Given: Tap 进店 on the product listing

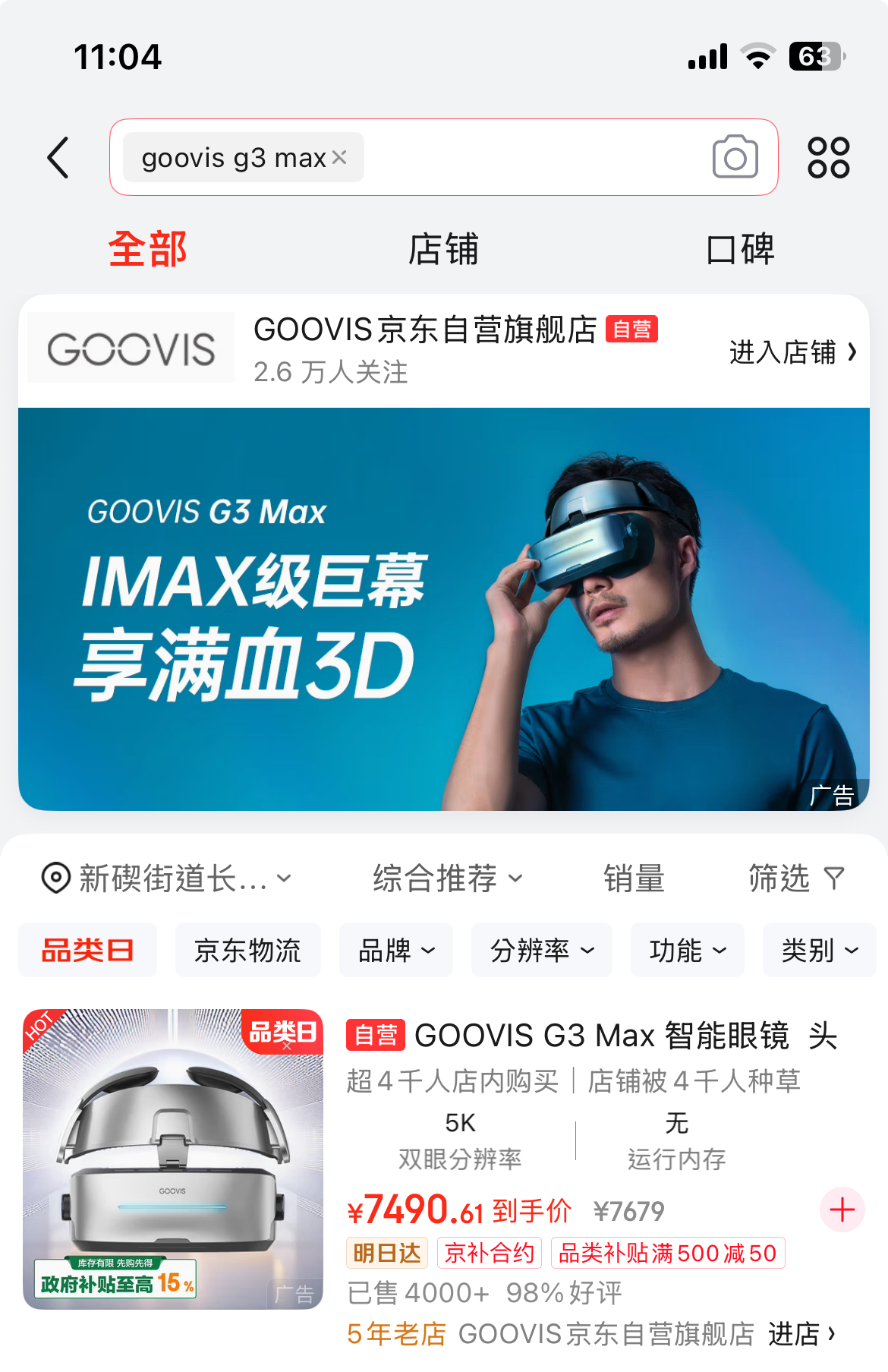Looking at the screenshot, I should tap(801, 1333).
